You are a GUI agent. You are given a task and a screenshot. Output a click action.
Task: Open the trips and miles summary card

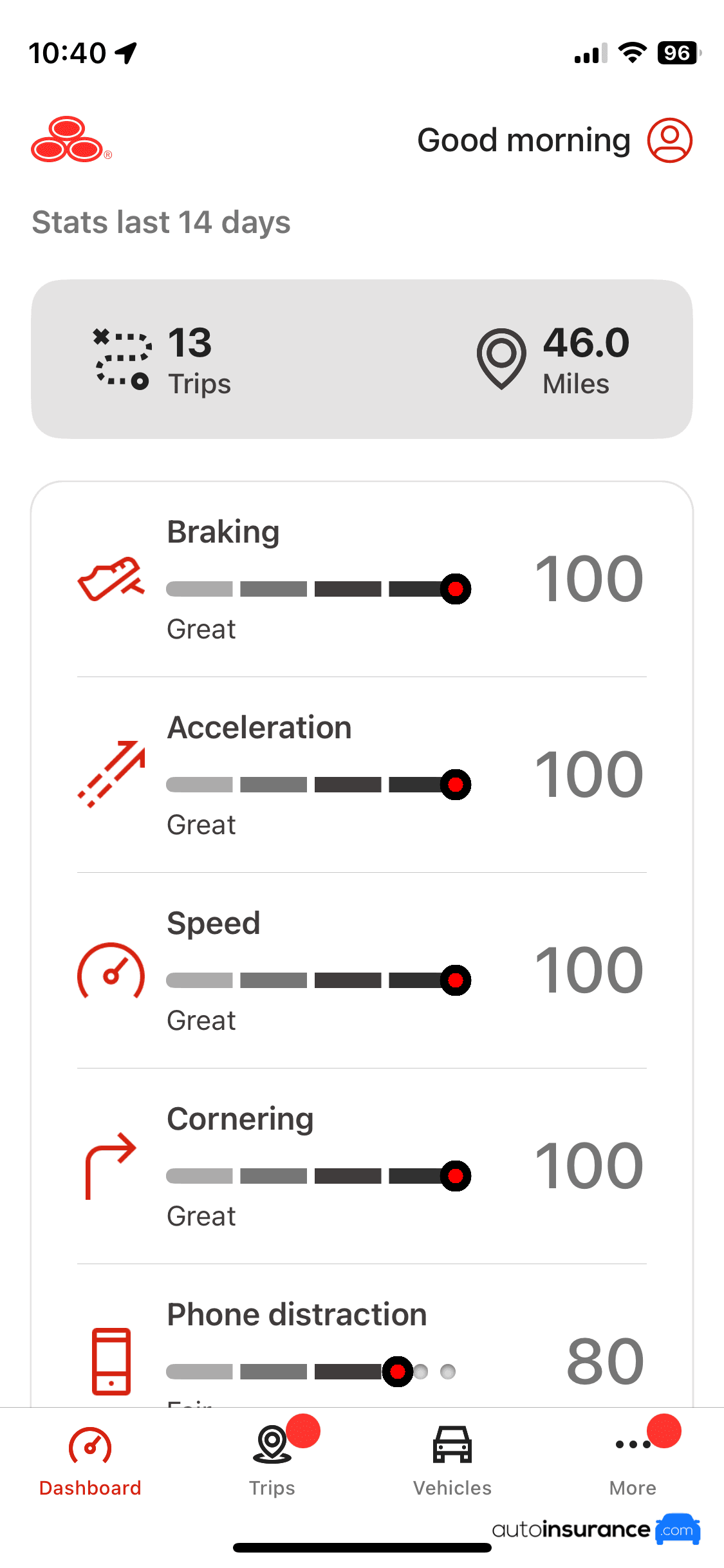[362, 359]
